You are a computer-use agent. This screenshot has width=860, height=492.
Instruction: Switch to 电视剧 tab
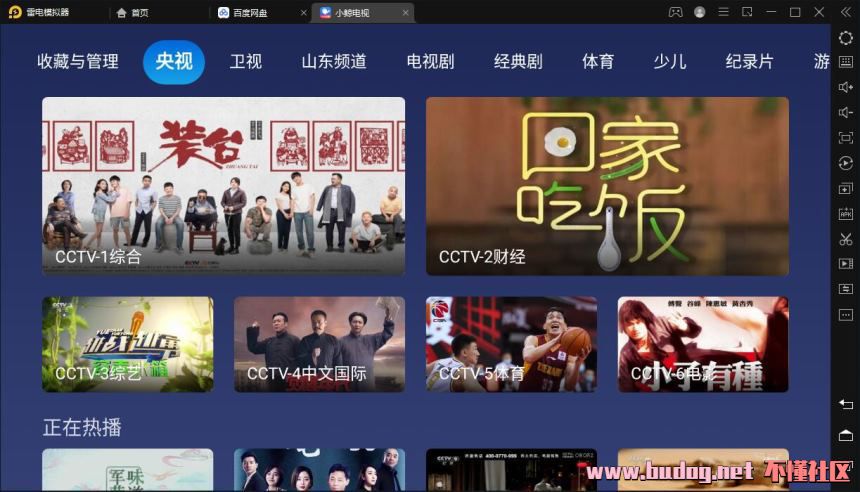click(x=430, y=62)
